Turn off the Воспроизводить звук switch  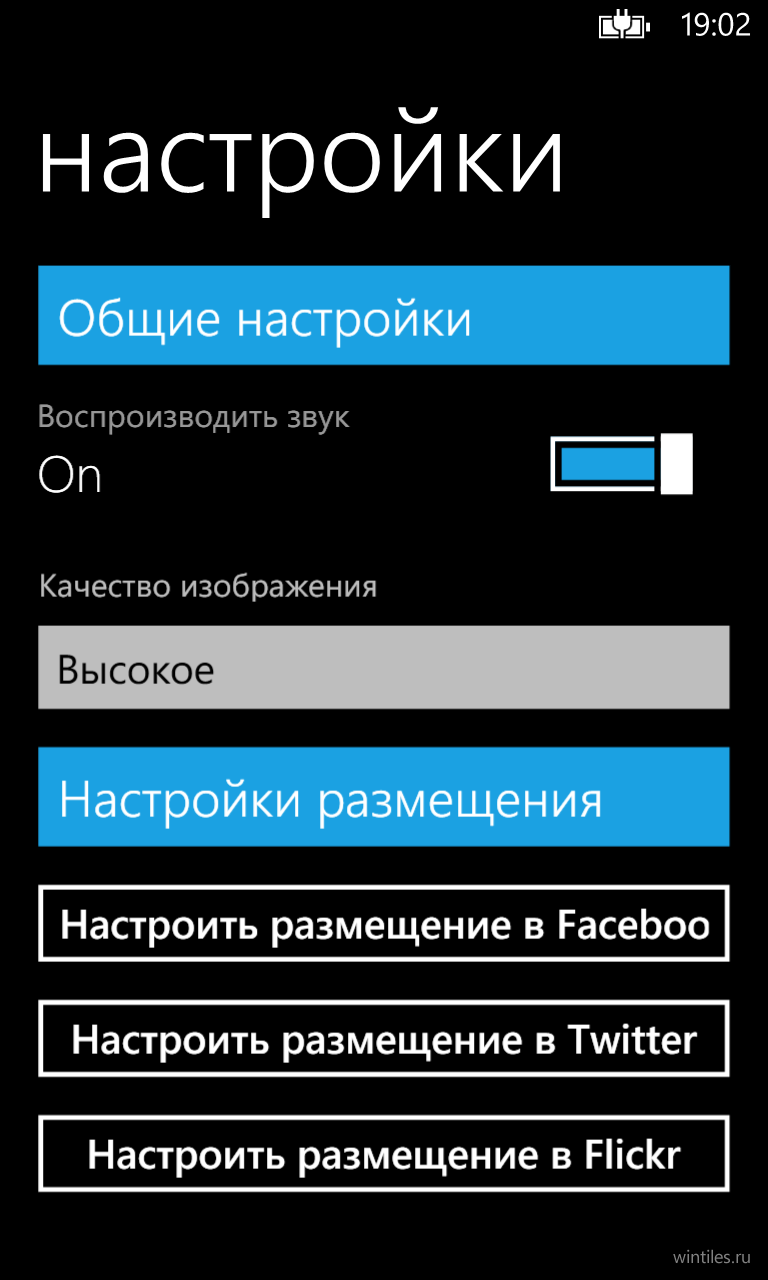tap(621, 464)
